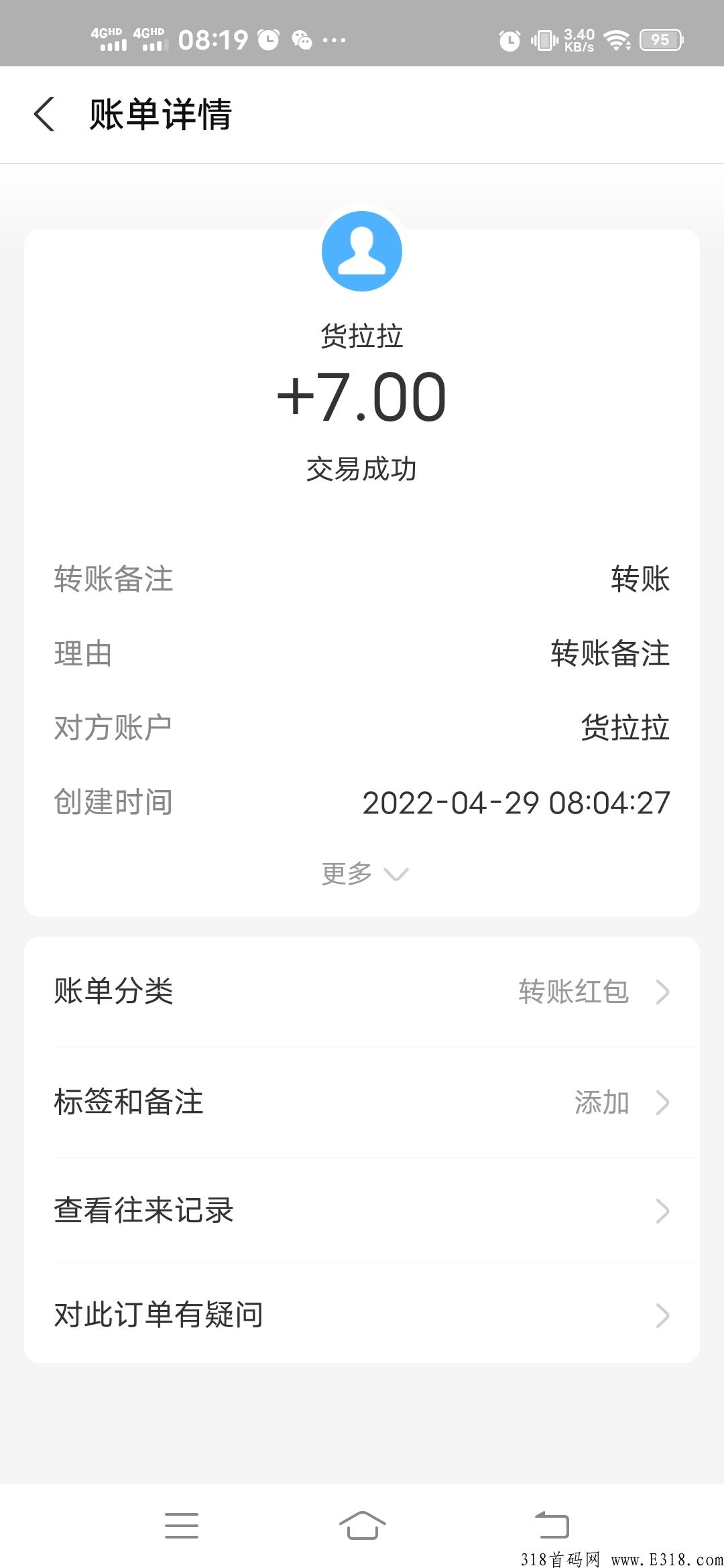Viewport: 724px width, 1568px height.
Task: Open the 账单分类 row
Action: [x=362, y=992]
